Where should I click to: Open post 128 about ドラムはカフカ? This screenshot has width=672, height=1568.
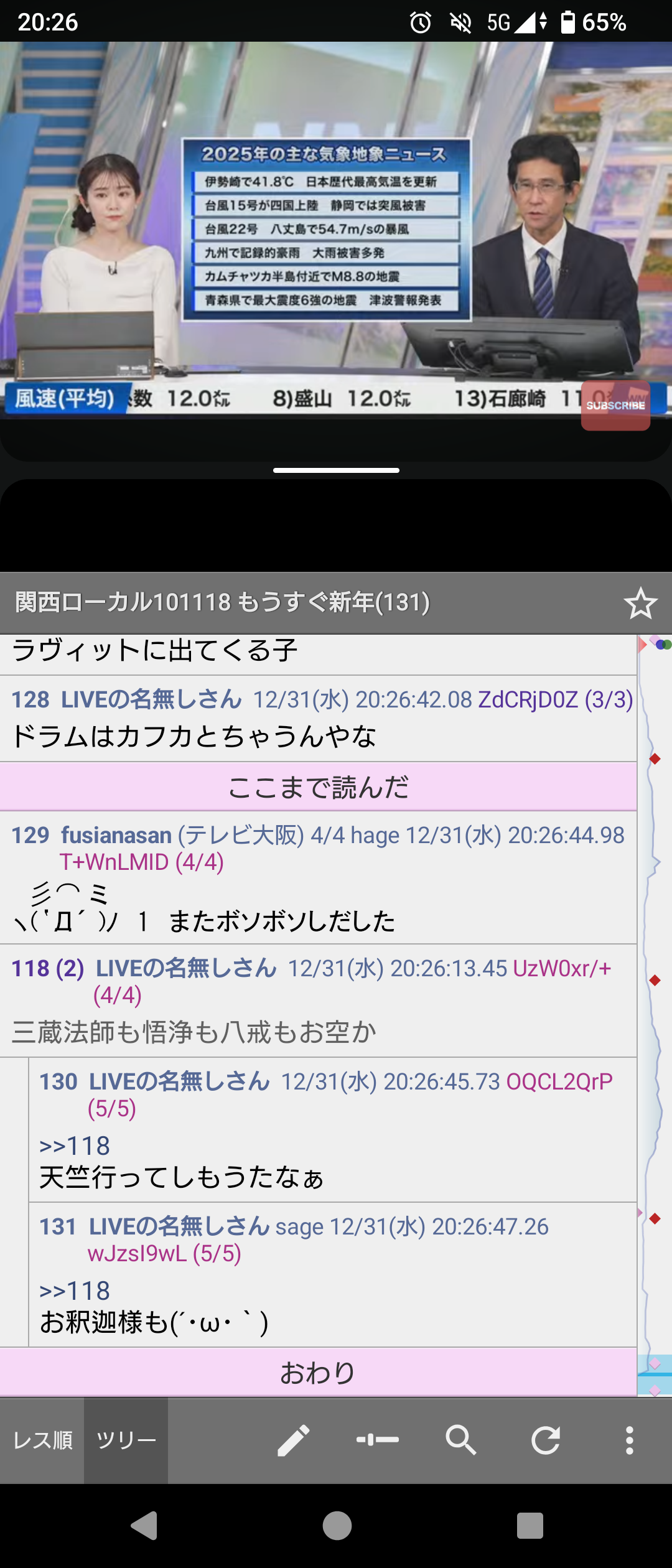317,719
